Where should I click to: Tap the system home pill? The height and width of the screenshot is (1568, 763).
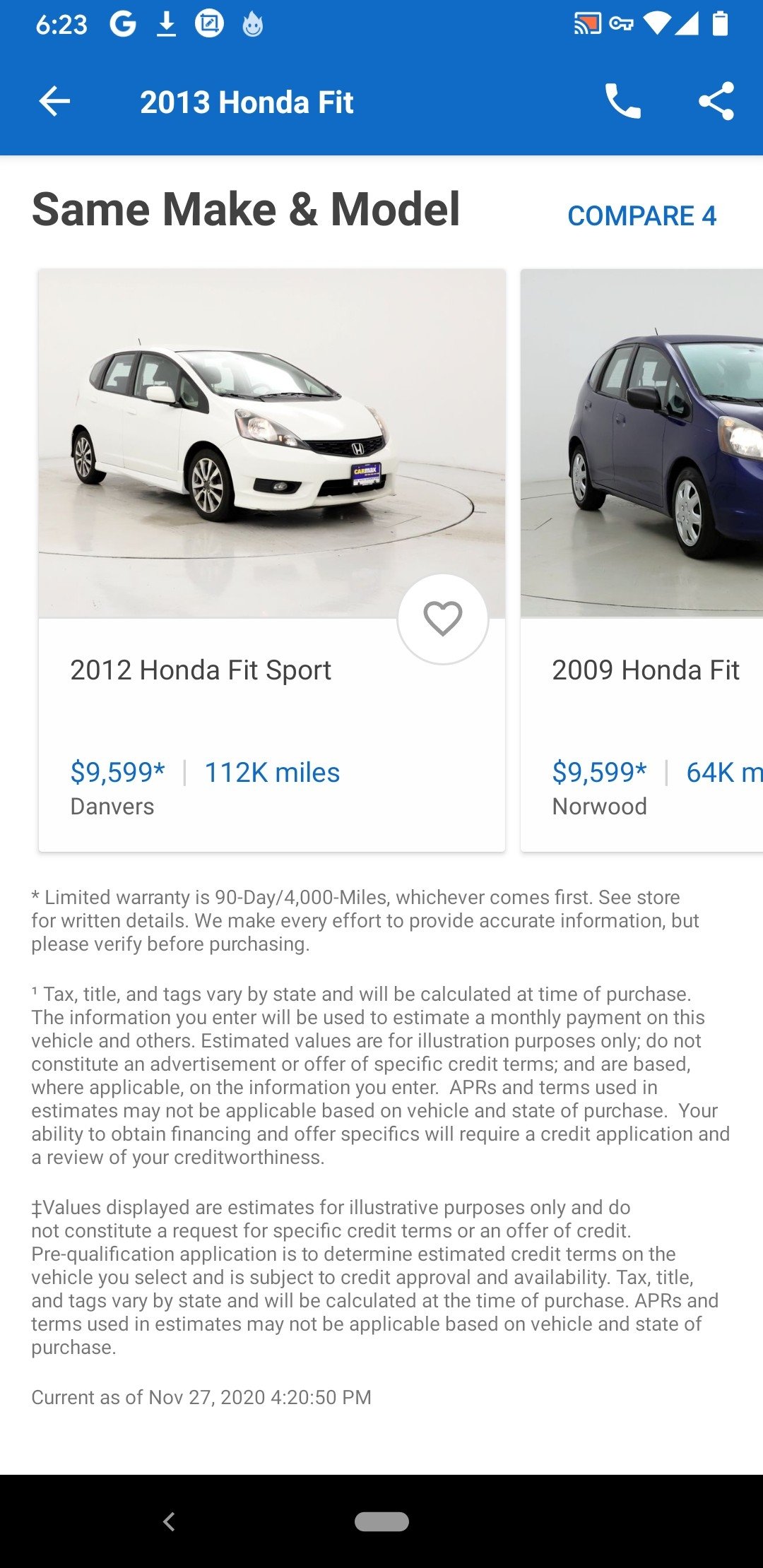tap(381, 1521)
